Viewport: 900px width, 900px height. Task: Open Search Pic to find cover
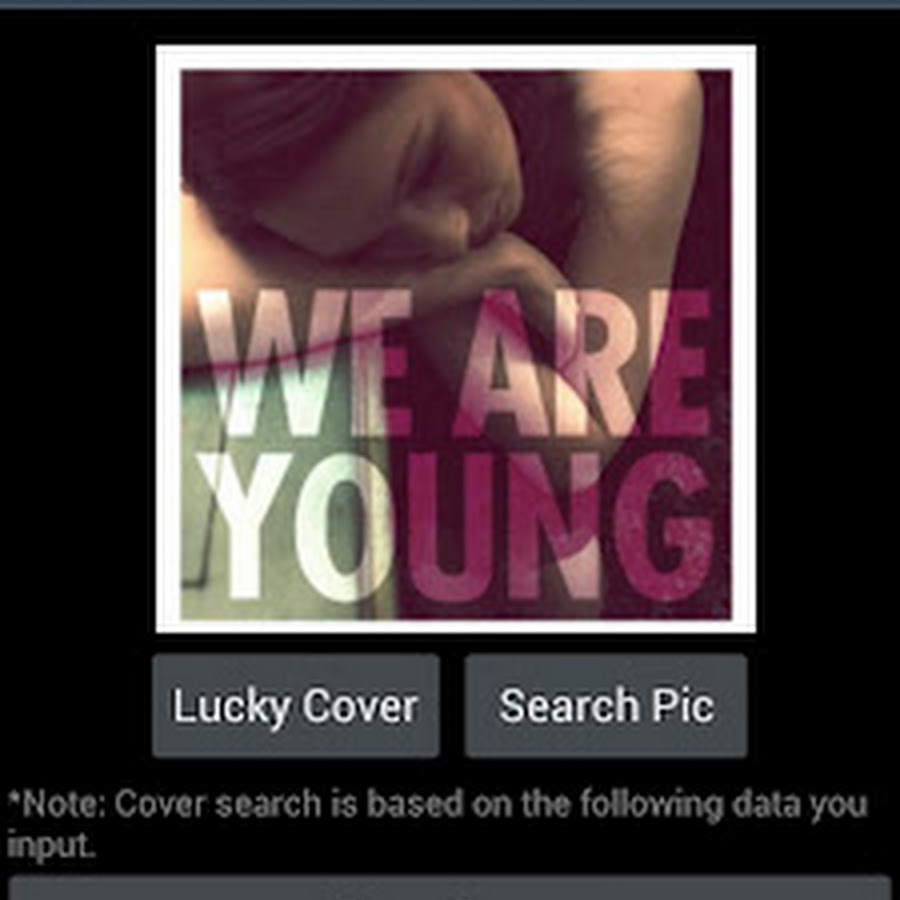606,706
